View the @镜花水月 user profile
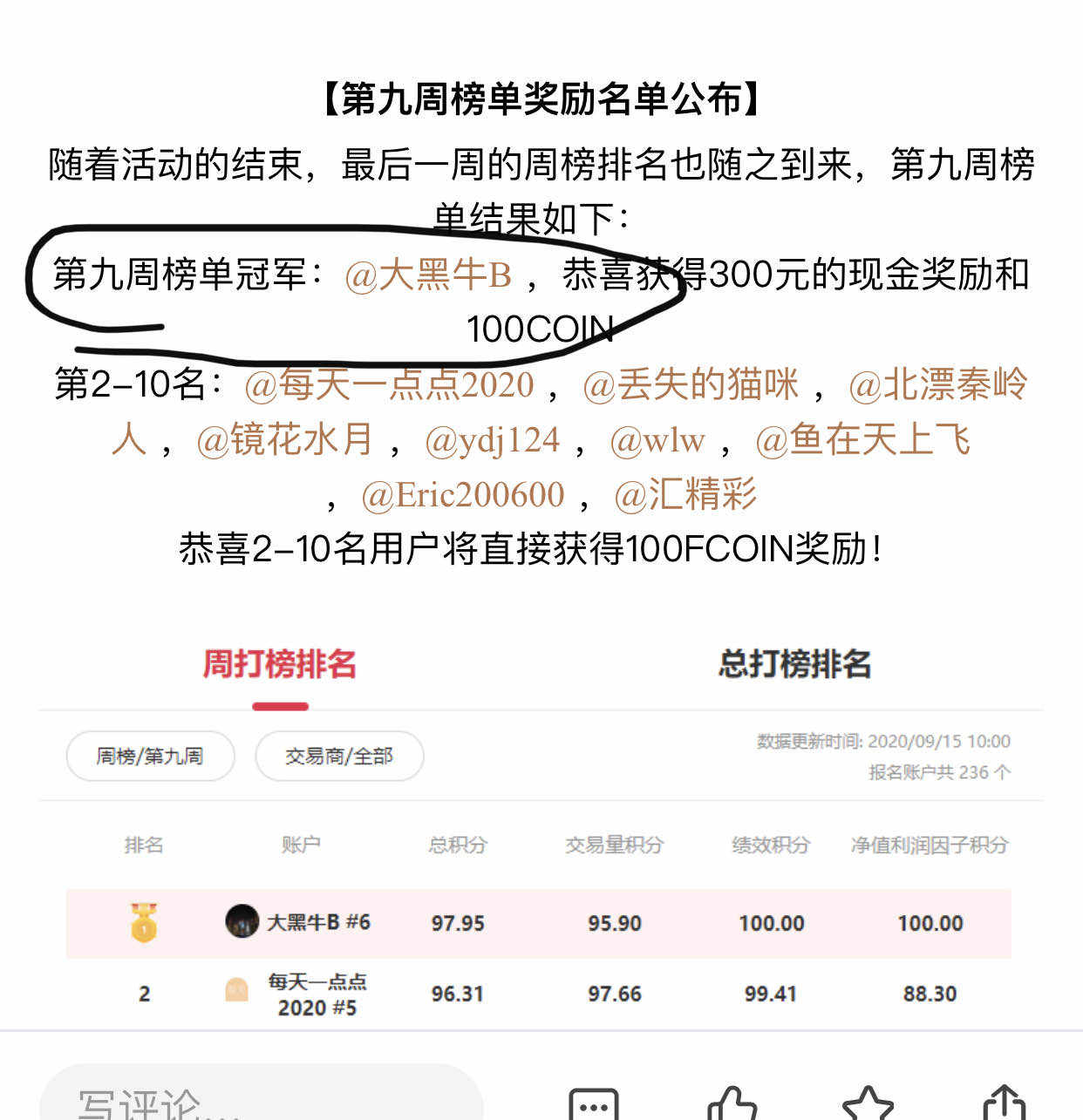This screenshot has height=1120, width=1083. 284,440
